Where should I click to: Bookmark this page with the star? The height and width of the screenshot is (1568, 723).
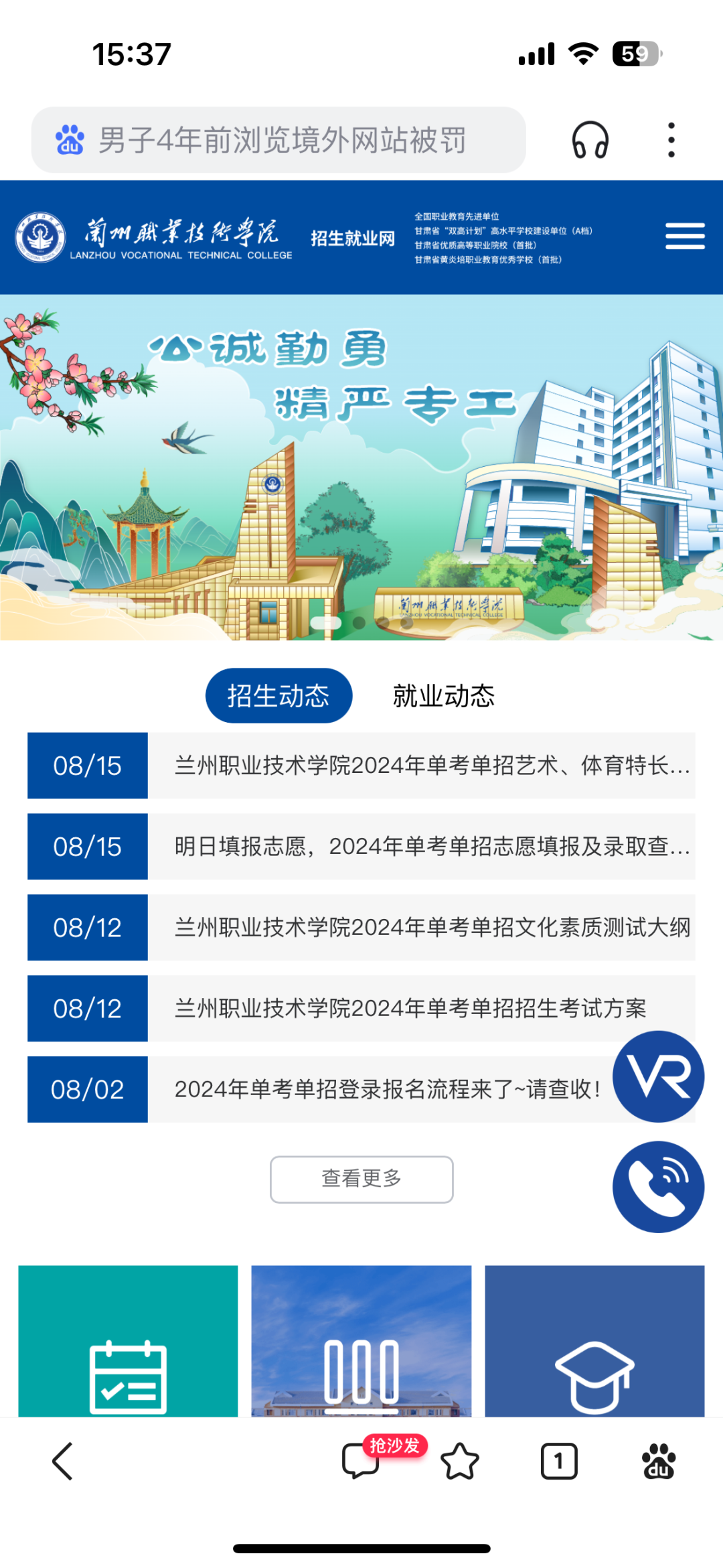[x=460, y=1461]
